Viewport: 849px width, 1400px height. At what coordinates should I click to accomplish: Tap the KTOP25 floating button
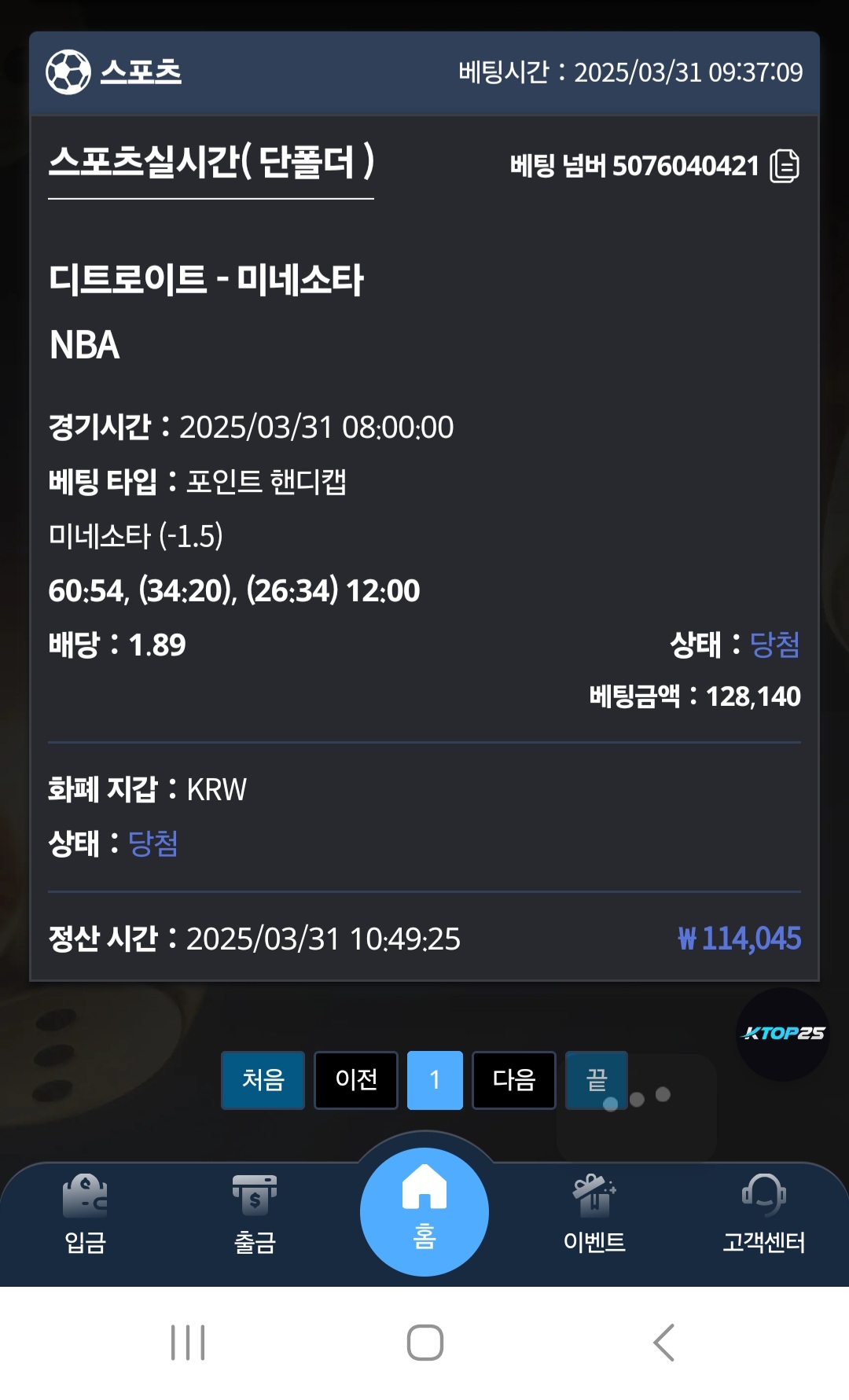click(783, 1034)
